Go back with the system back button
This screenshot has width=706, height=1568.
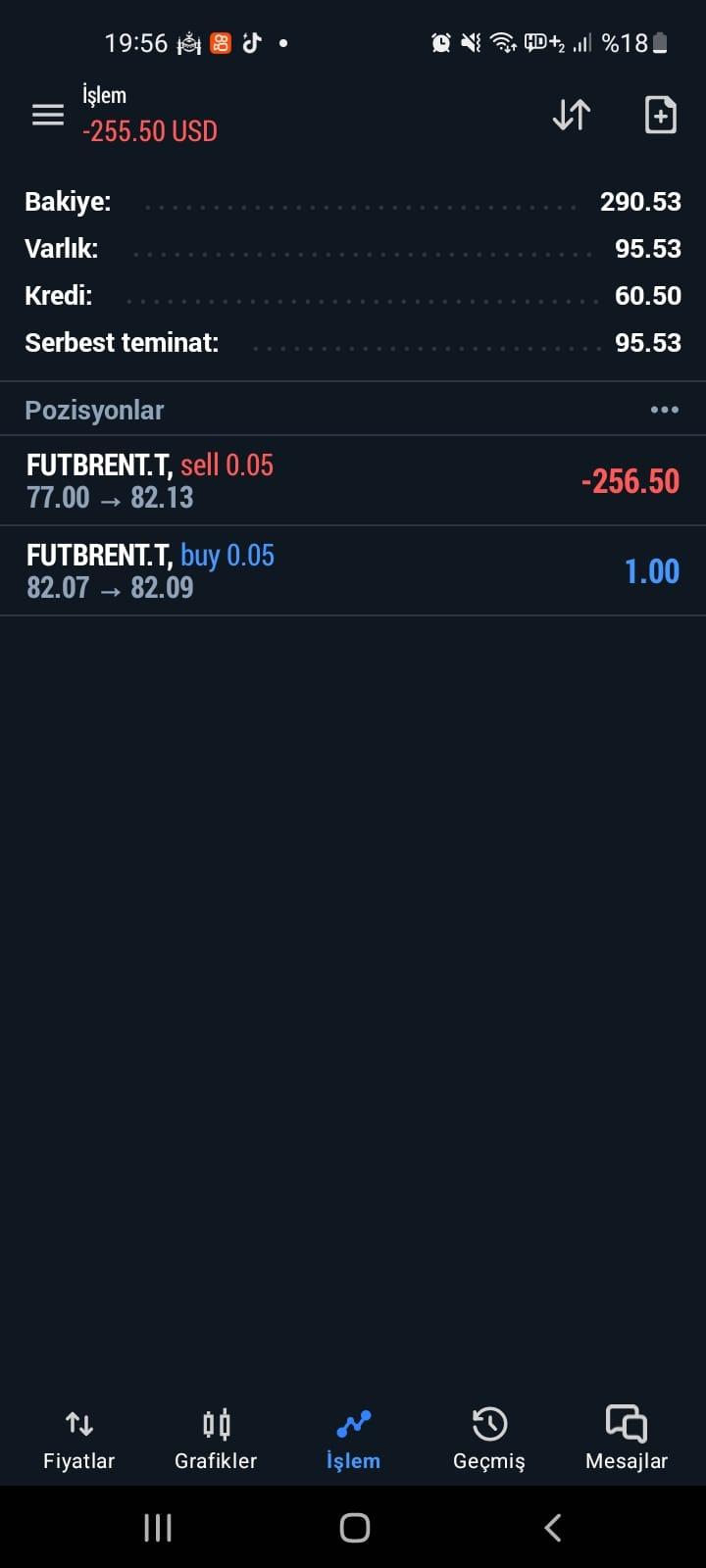[x=553, y=1527]
